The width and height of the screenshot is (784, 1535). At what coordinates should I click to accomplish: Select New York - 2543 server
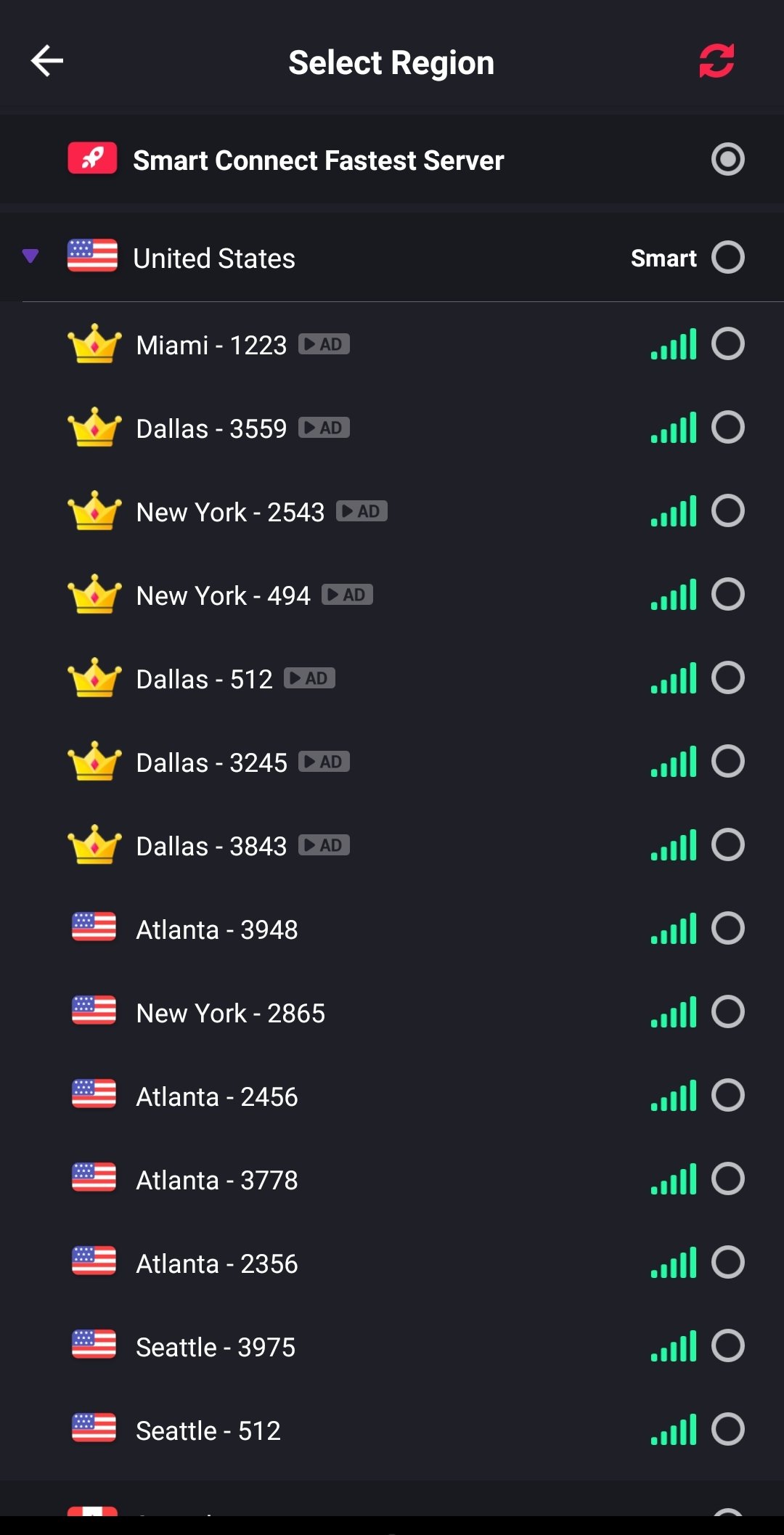[x=727, y=511]
